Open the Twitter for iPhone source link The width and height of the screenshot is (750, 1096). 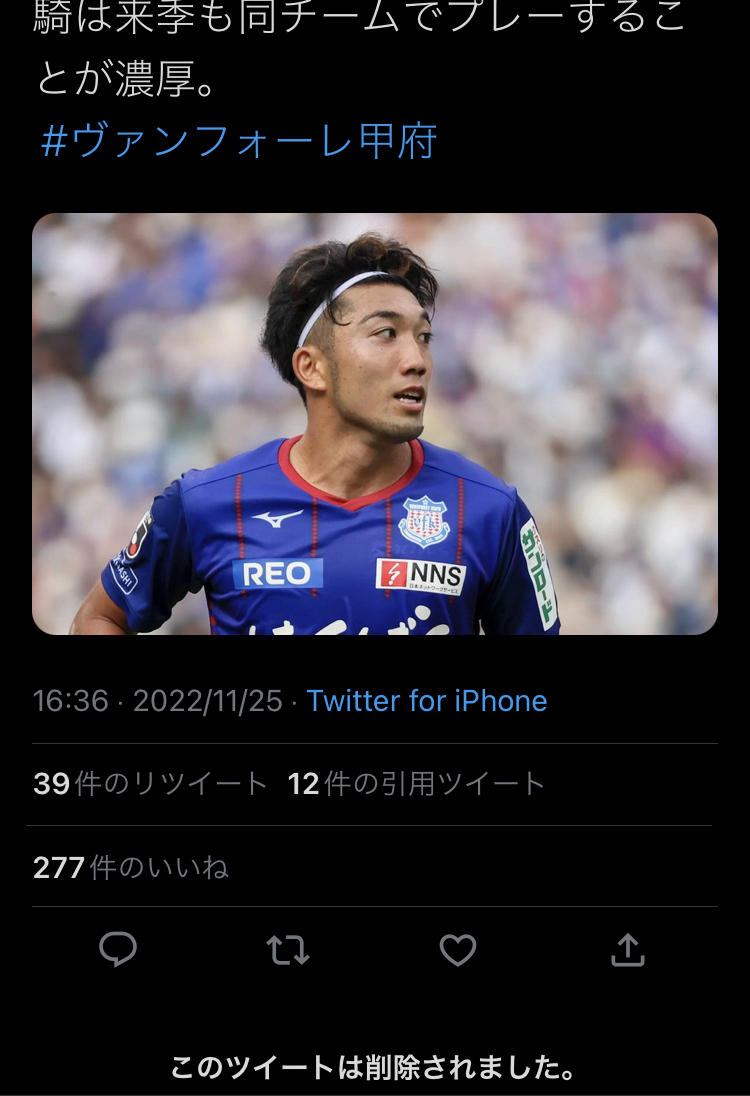(427, 701)
